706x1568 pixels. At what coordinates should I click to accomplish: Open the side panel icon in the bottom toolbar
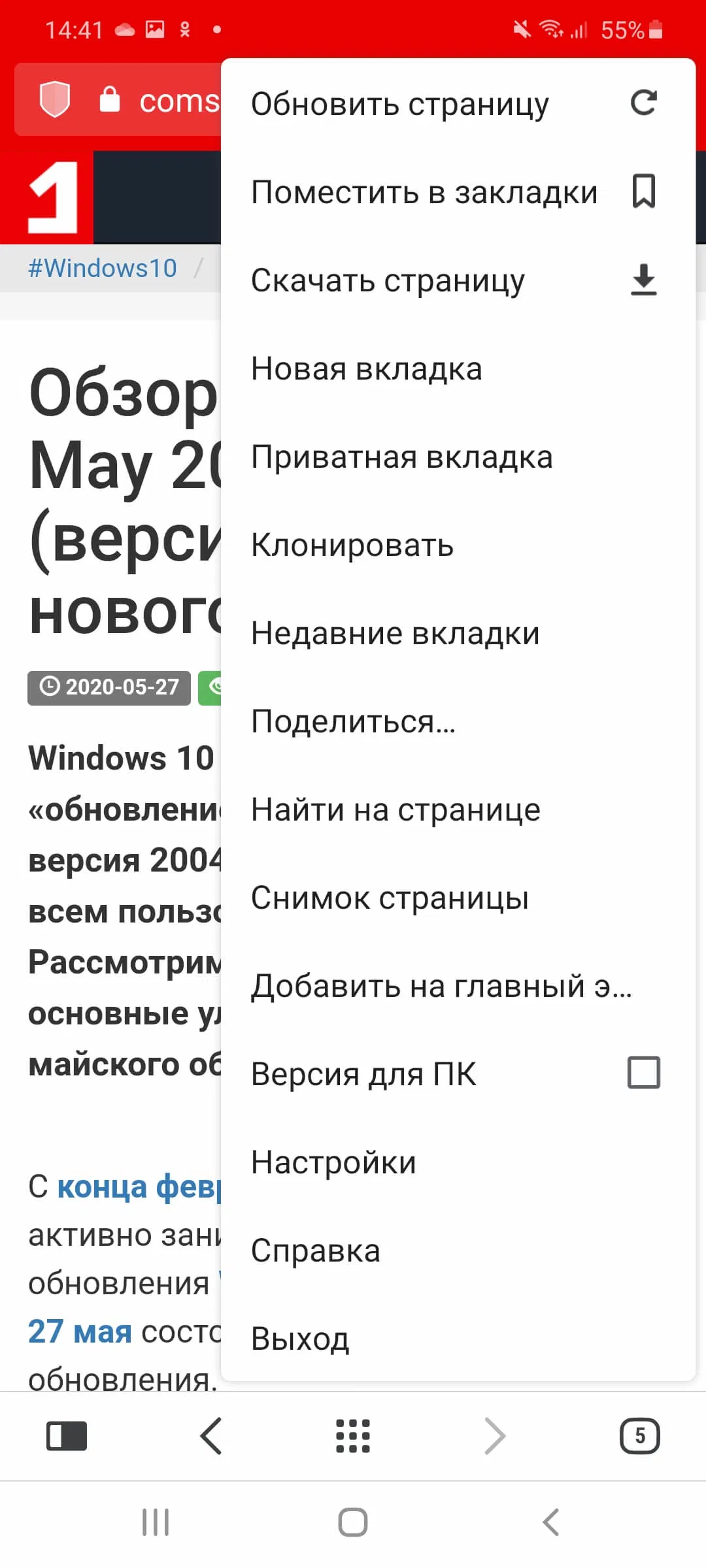[67, 1436]
